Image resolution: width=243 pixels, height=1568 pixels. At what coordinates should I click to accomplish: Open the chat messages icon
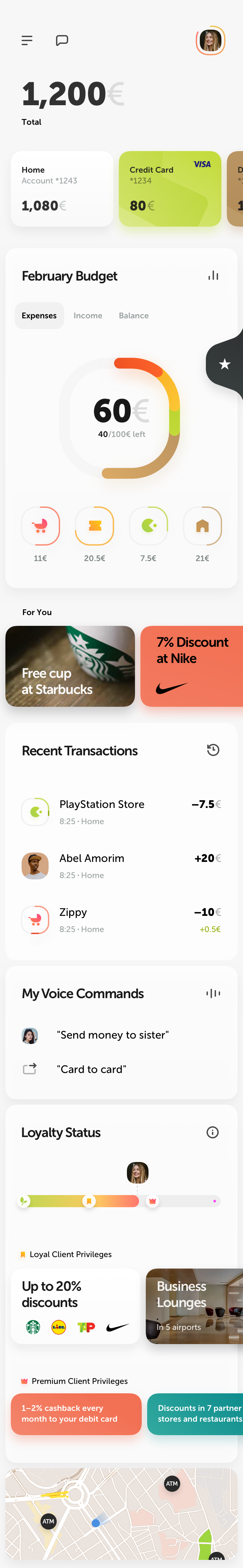point(61,41)
